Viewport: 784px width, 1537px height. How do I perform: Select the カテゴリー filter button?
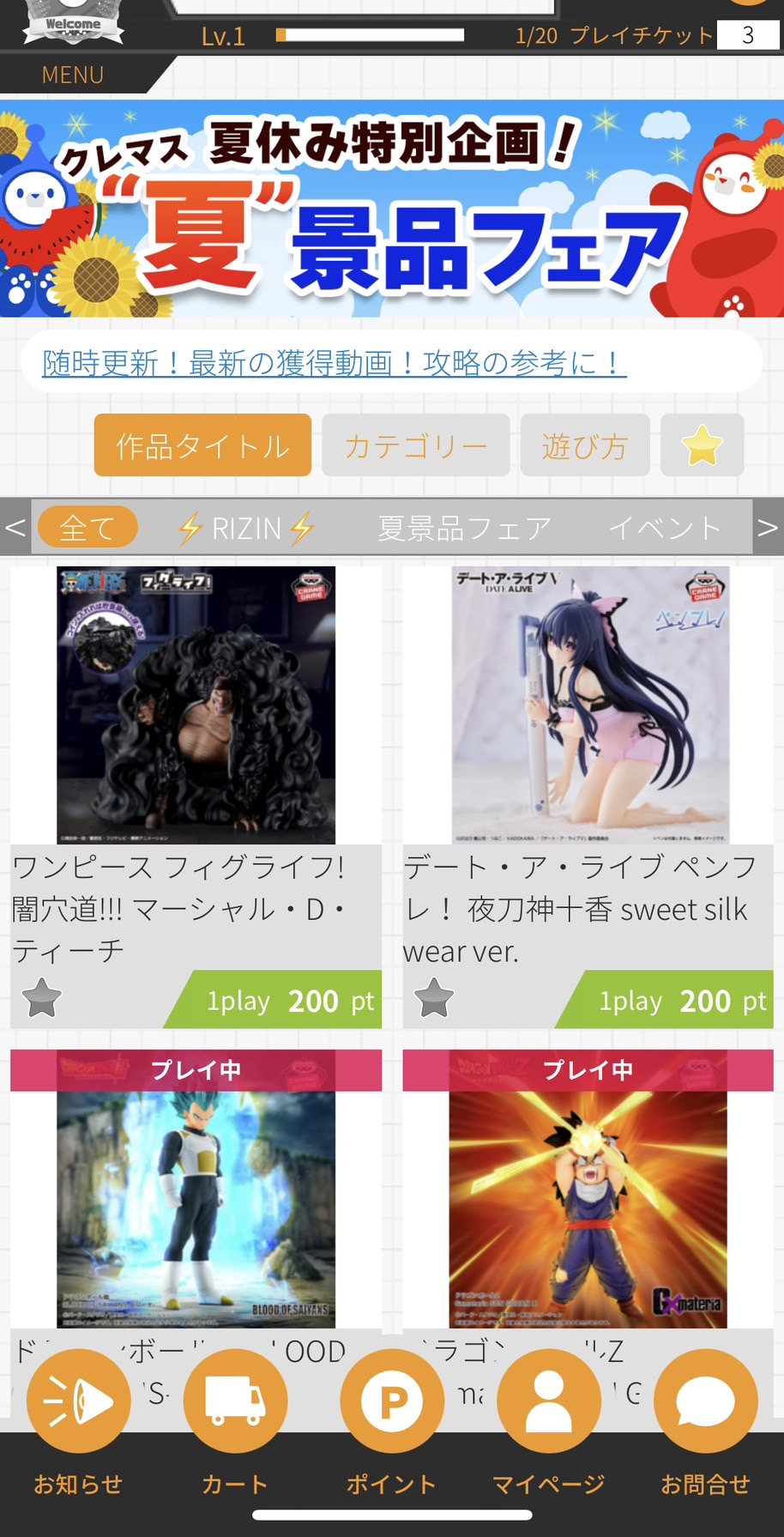[x=416, y=445]
